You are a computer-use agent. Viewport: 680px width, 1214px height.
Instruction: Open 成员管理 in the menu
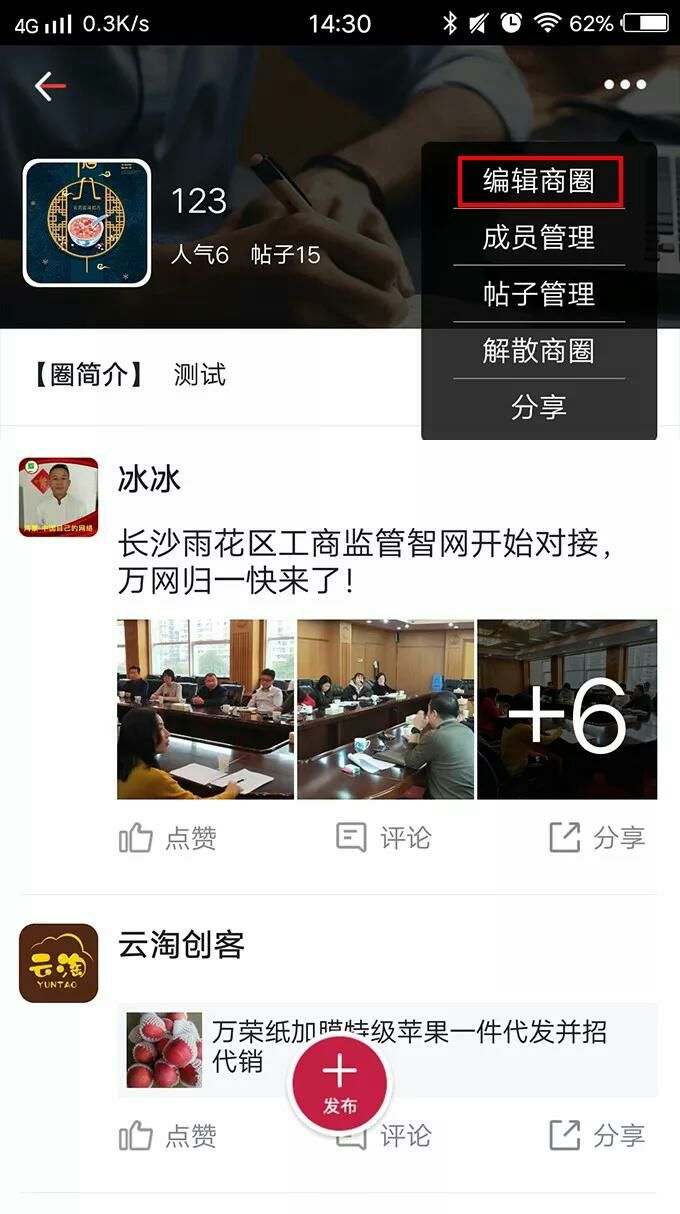[x=539, y=238]
